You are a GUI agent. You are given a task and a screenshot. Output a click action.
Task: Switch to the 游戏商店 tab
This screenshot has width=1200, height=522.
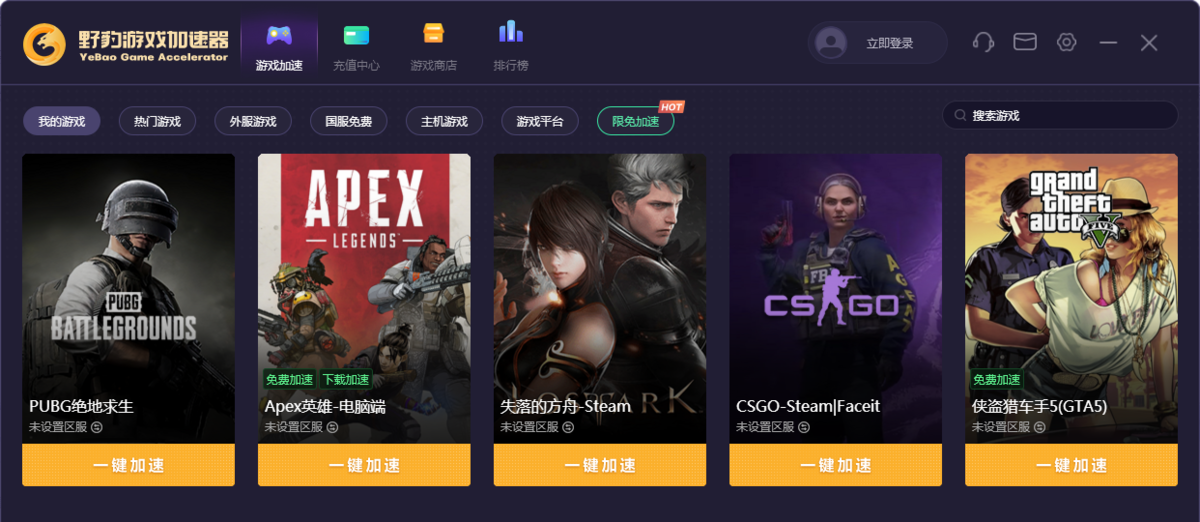point(433,46)
